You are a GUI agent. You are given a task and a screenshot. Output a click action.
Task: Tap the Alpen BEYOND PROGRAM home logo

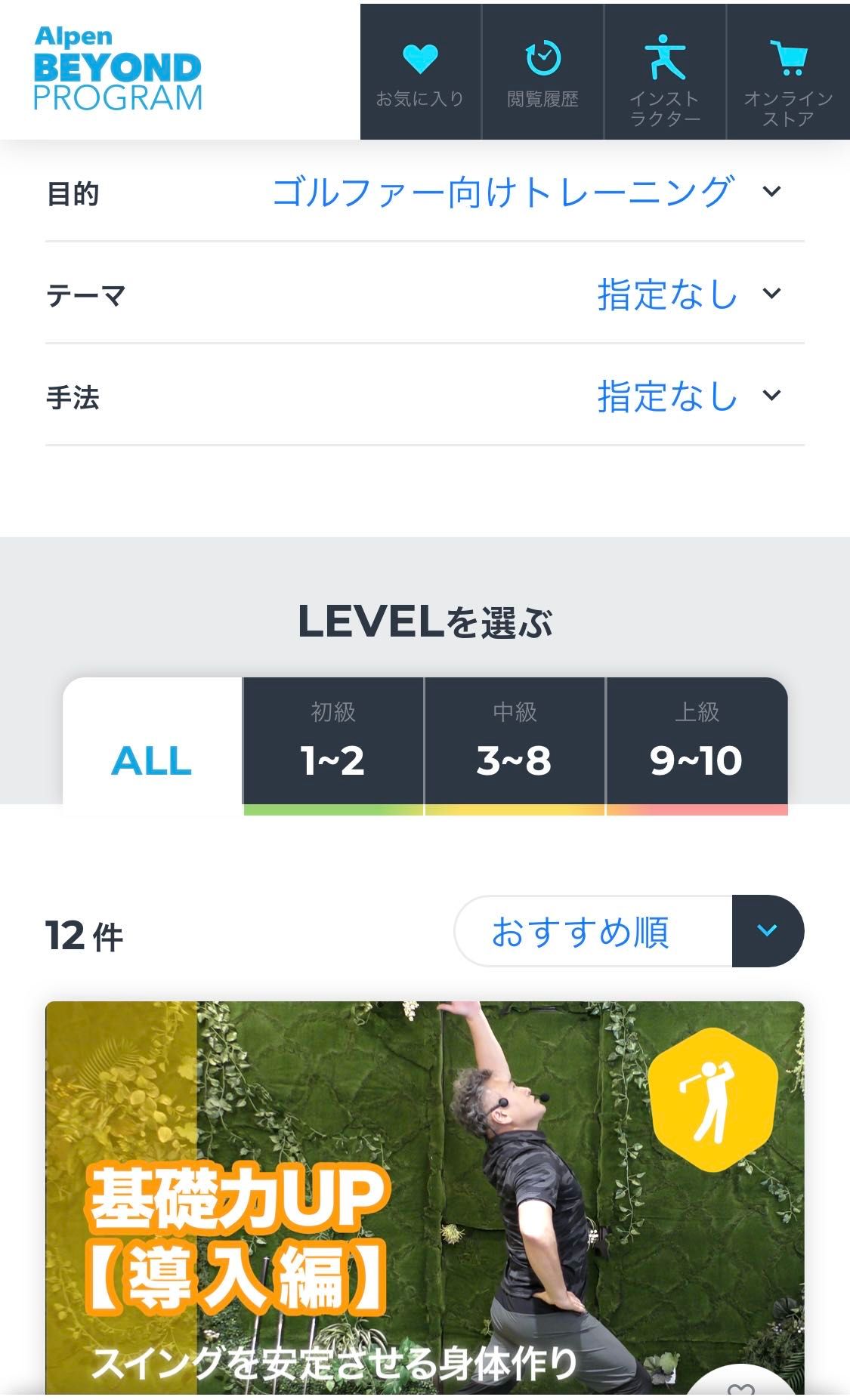(118, 69)
